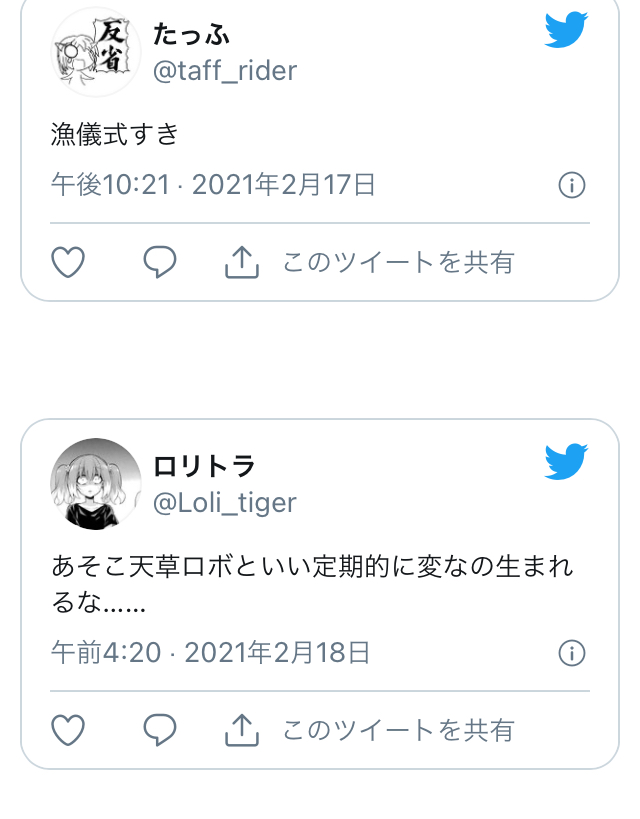Image resolution: width=640 pixels, height=819 pixels.
Task: Share the tweet from @taff_rider
Action: (x=242, y=263)
